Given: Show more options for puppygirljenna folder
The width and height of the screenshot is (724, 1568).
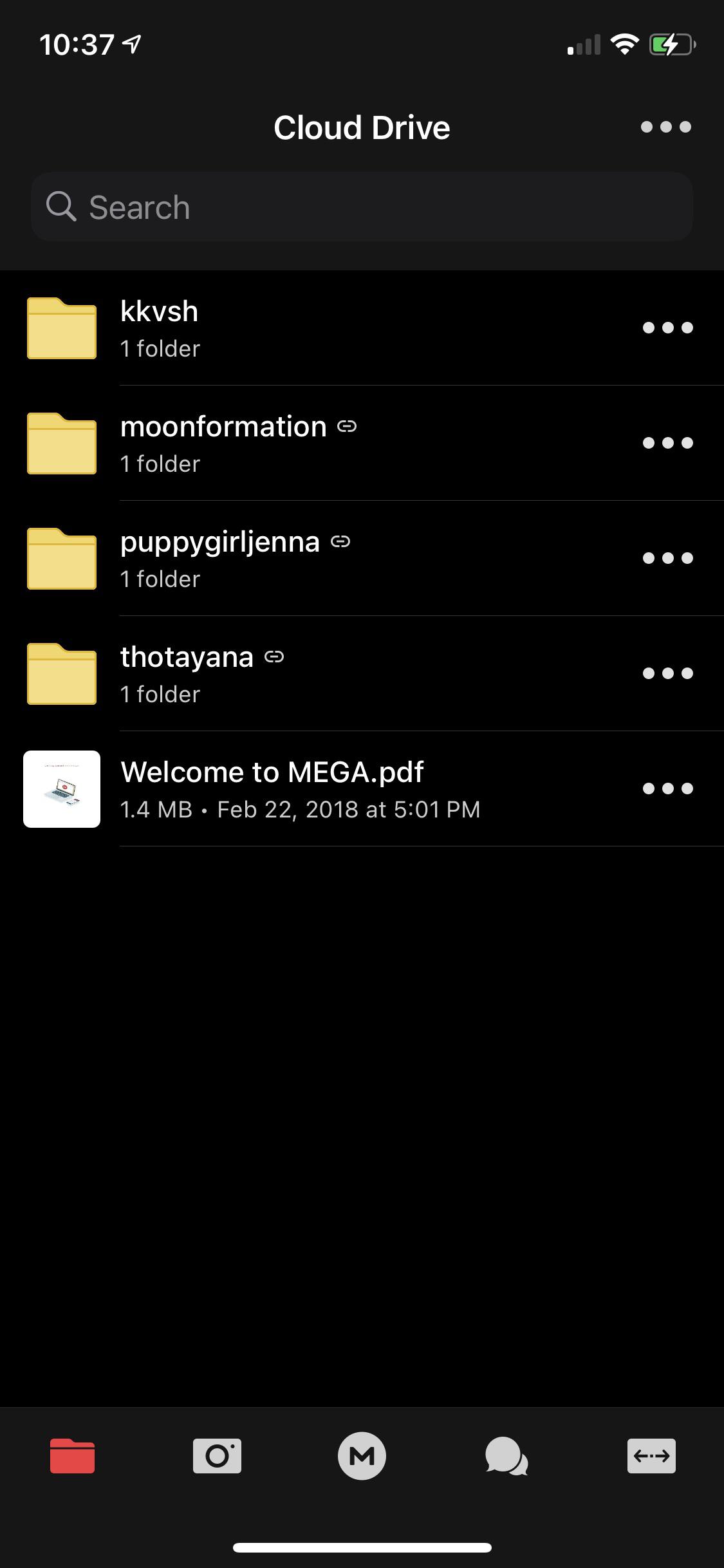Looking at the screenshot, I should (667, 558).
